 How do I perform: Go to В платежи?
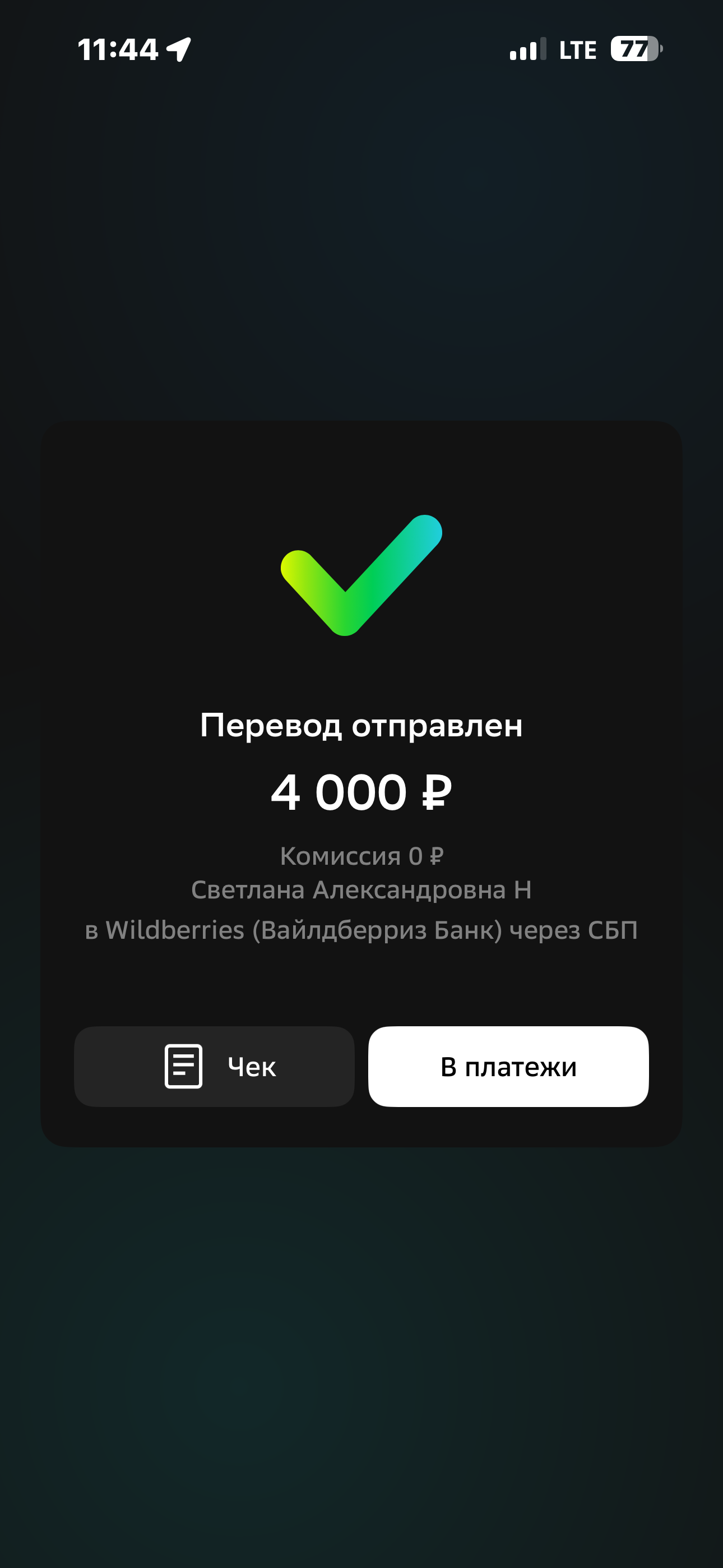(x=508, y=1067)
